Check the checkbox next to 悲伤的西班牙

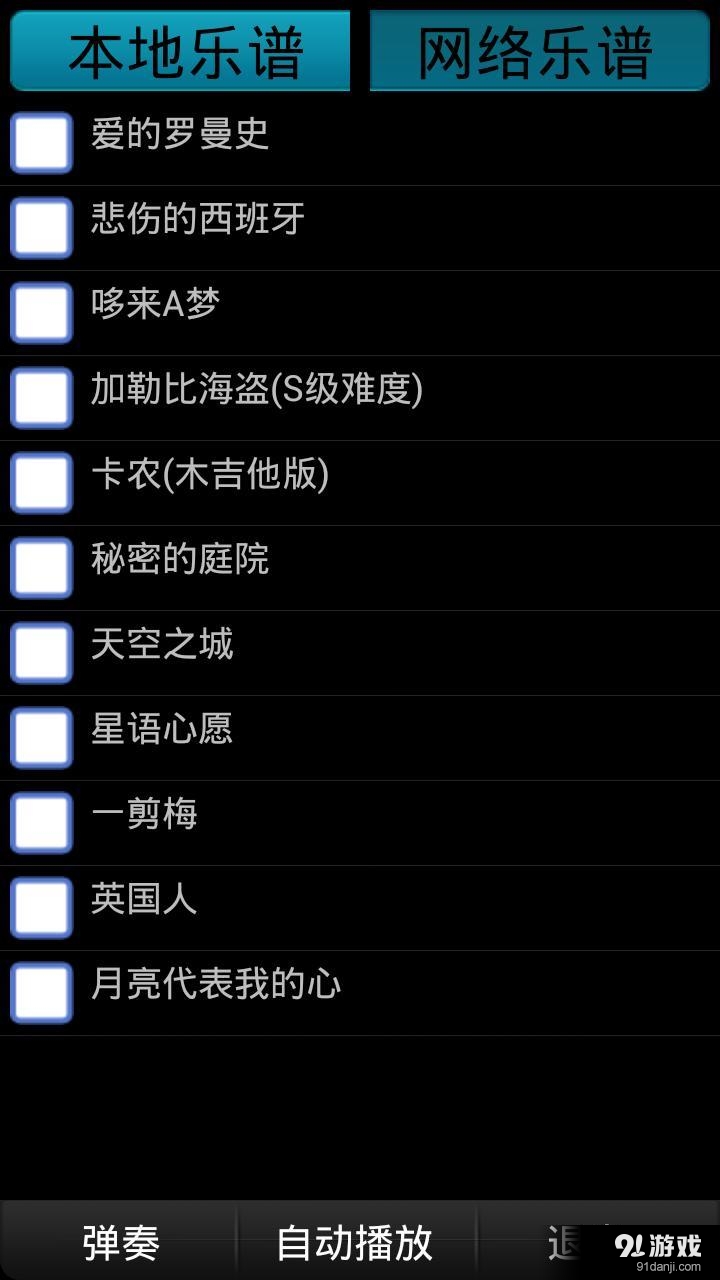coord(40,228)
